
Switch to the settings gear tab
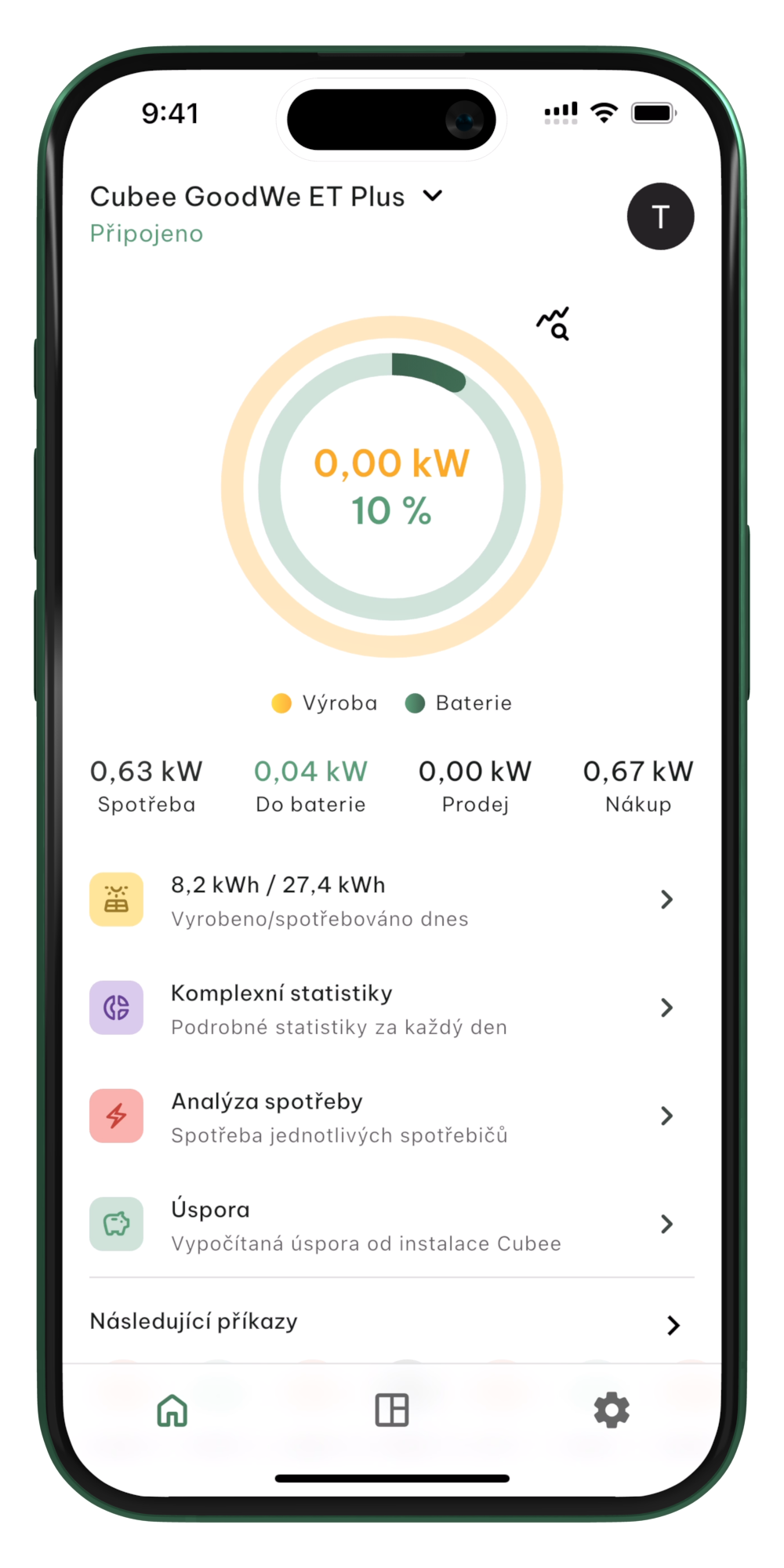612,1410
